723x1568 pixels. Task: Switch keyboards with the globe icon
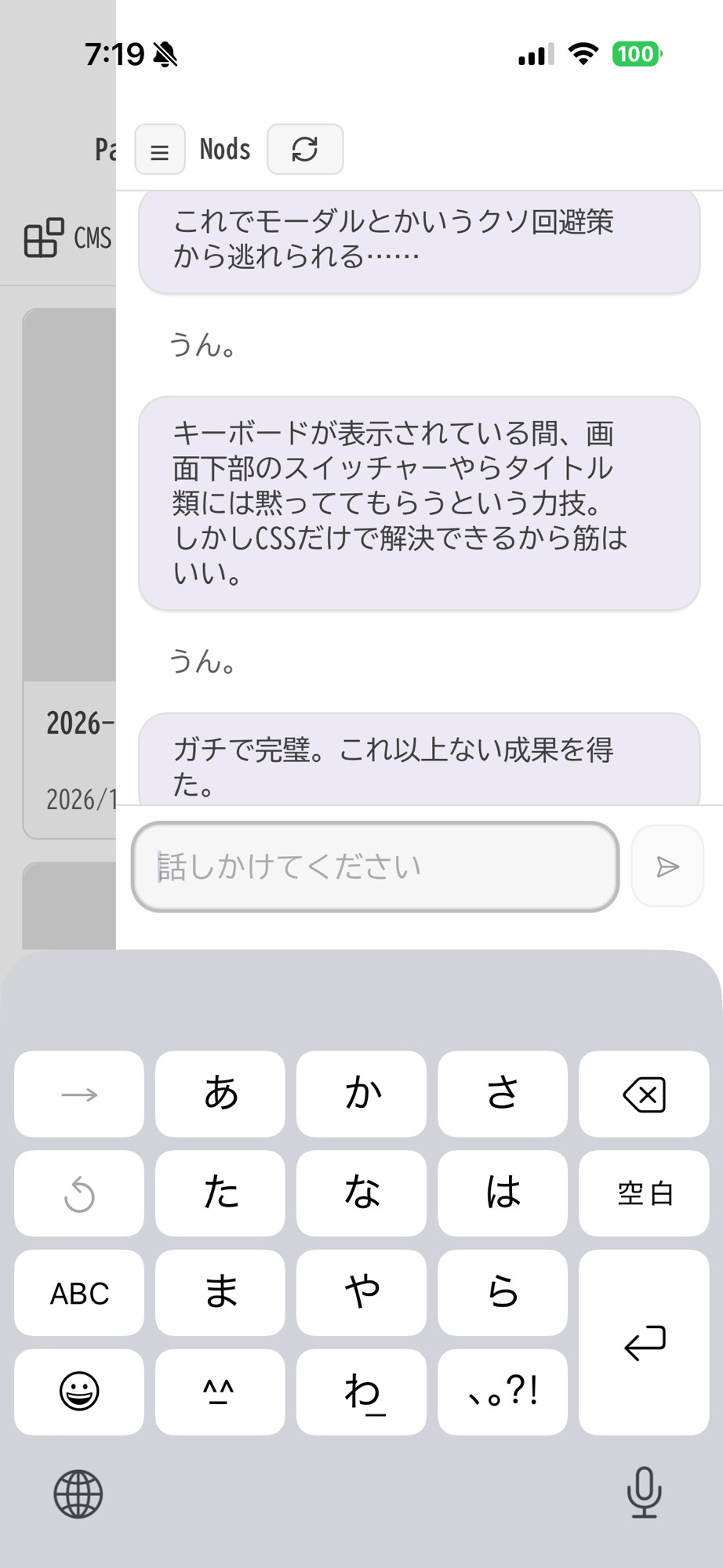click(78, 1494)
